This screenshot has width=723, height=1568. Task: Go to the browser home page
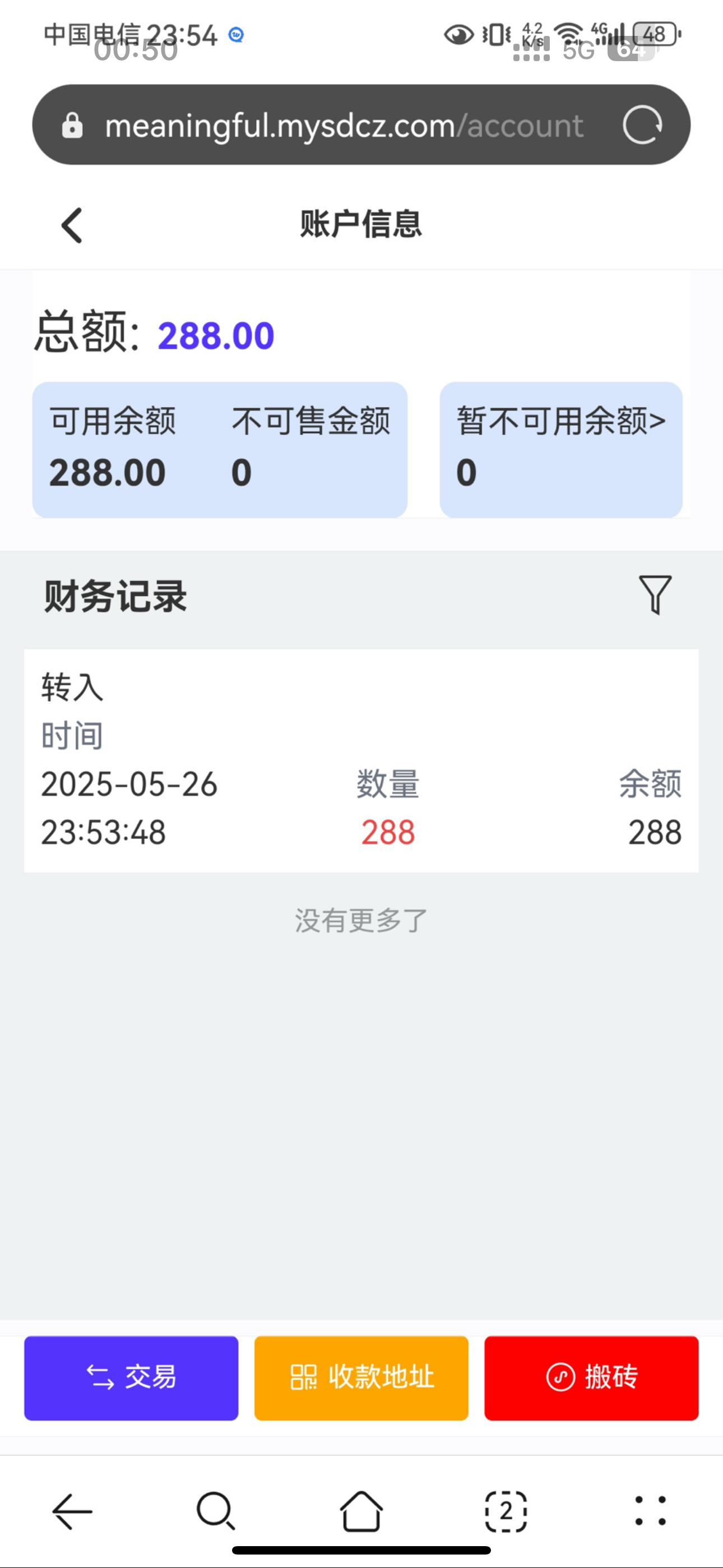click(361, 1511)
